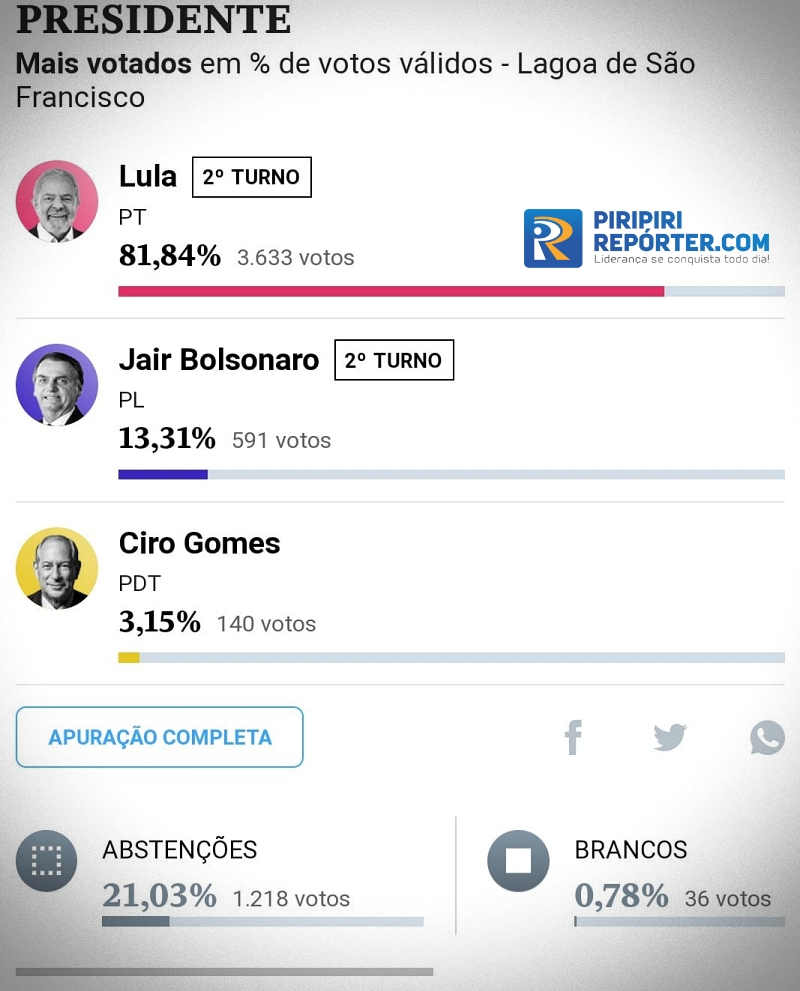Share results on Twitter
The height and width of the screenshot is (991, 800).
(x=670, y=737)
